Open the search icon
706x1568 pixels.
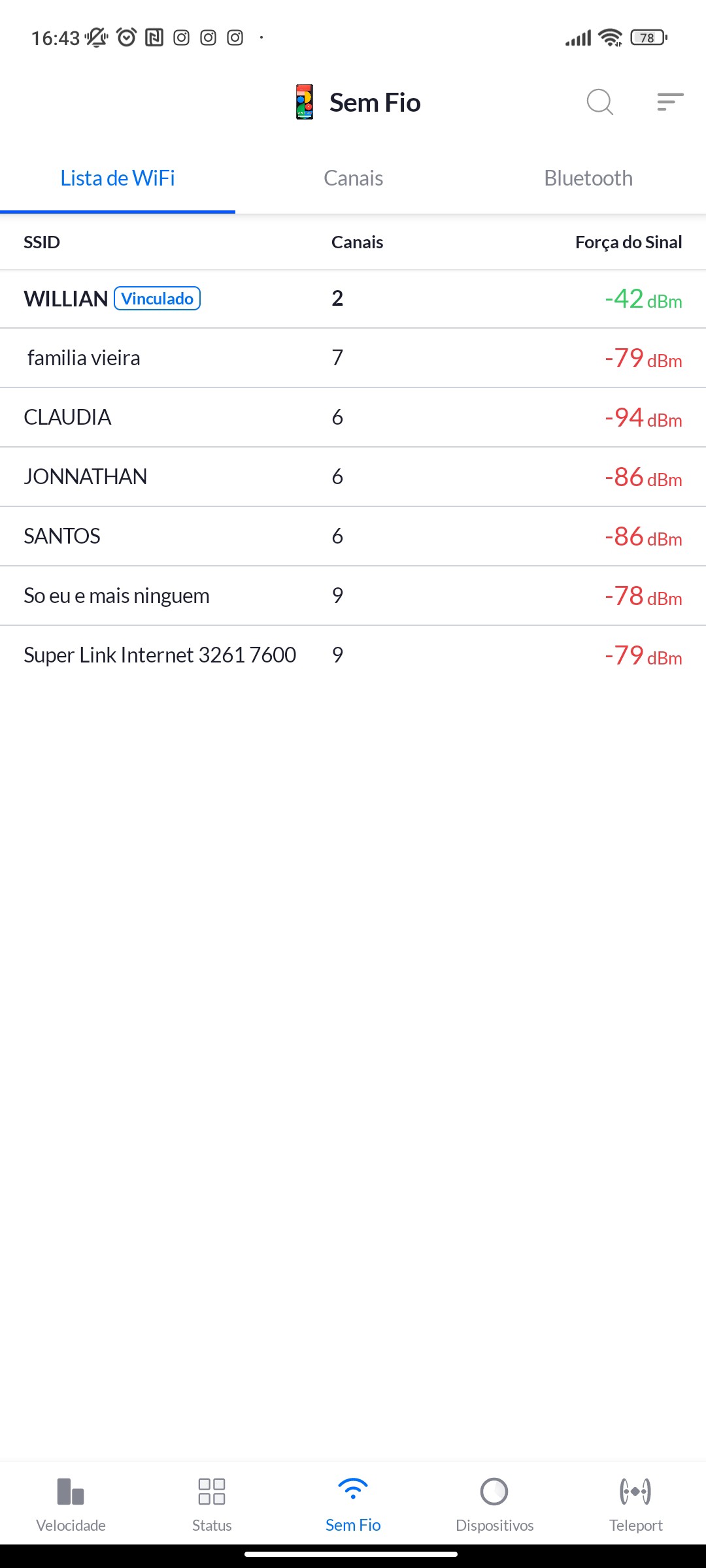(x=599, y=102)
